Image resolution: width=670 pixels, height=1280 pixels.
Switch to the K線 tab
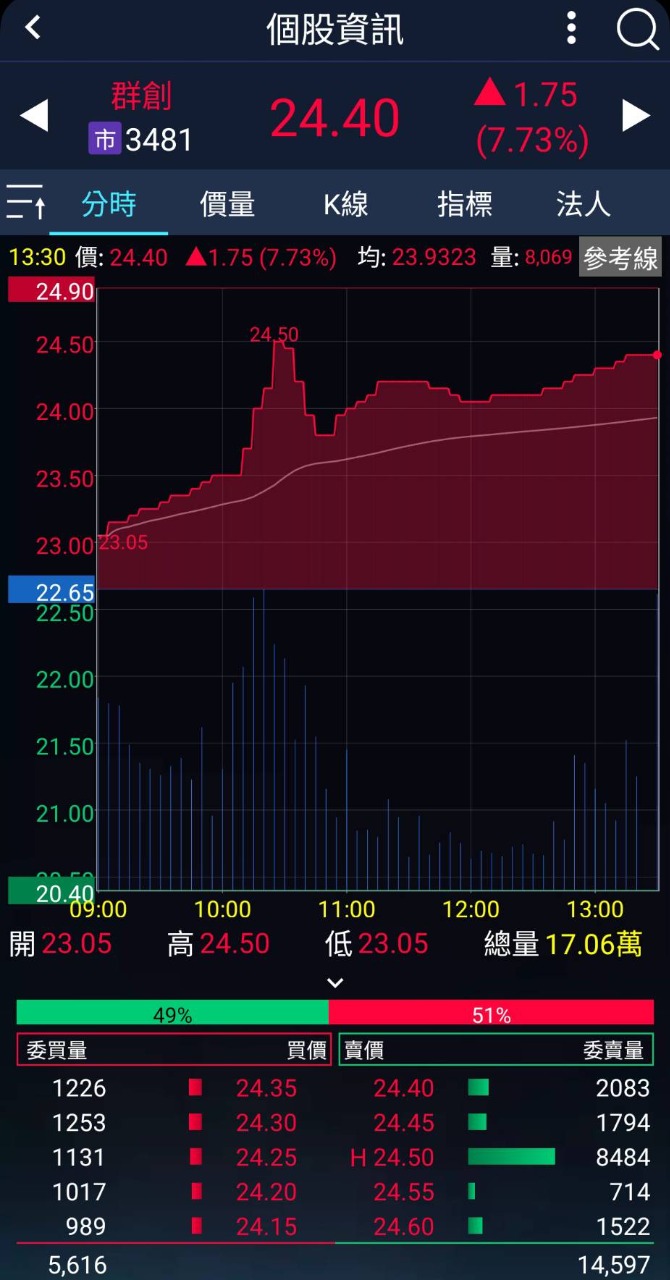click(346, 205)
